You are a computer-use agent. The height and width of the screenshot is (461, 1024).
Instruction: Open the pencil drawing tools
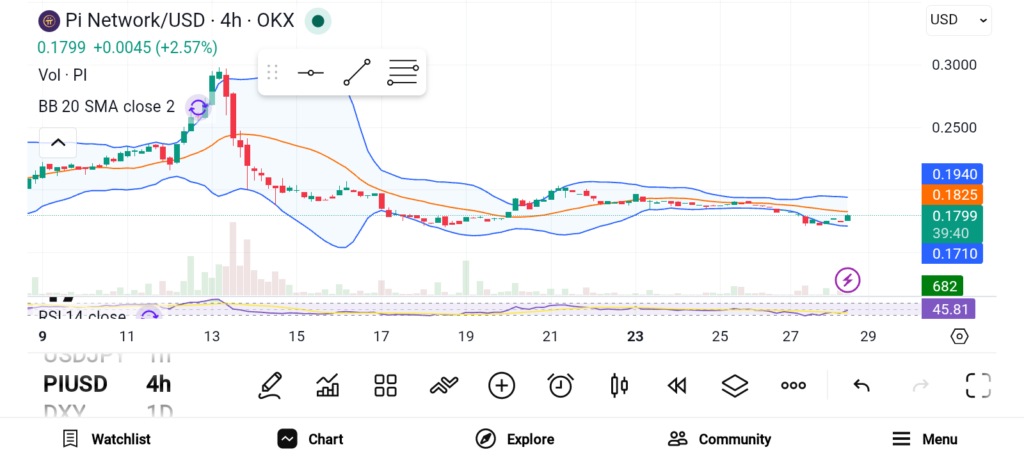click(x=270, y=385)
